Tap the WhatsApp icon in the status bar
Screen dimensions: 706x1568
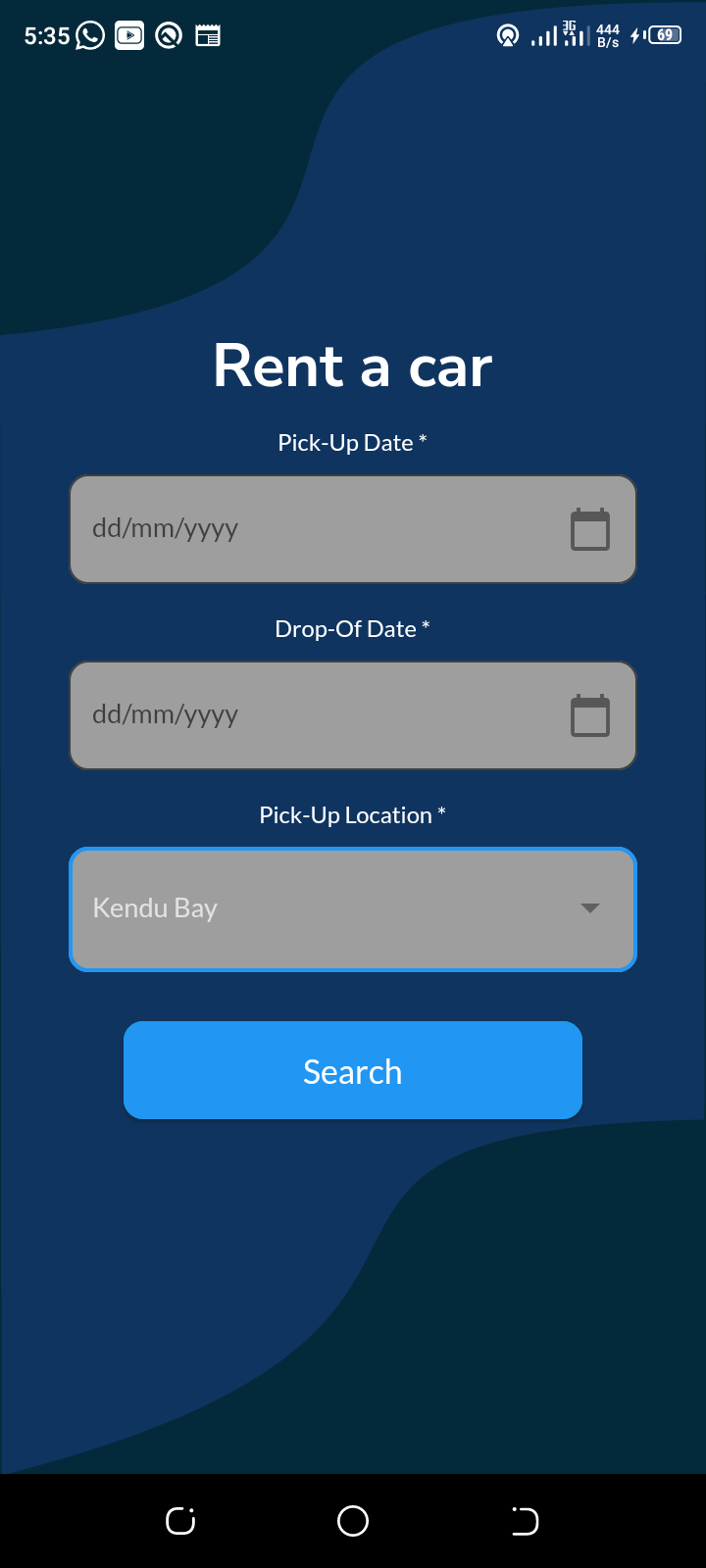click(x=89, y=34)
